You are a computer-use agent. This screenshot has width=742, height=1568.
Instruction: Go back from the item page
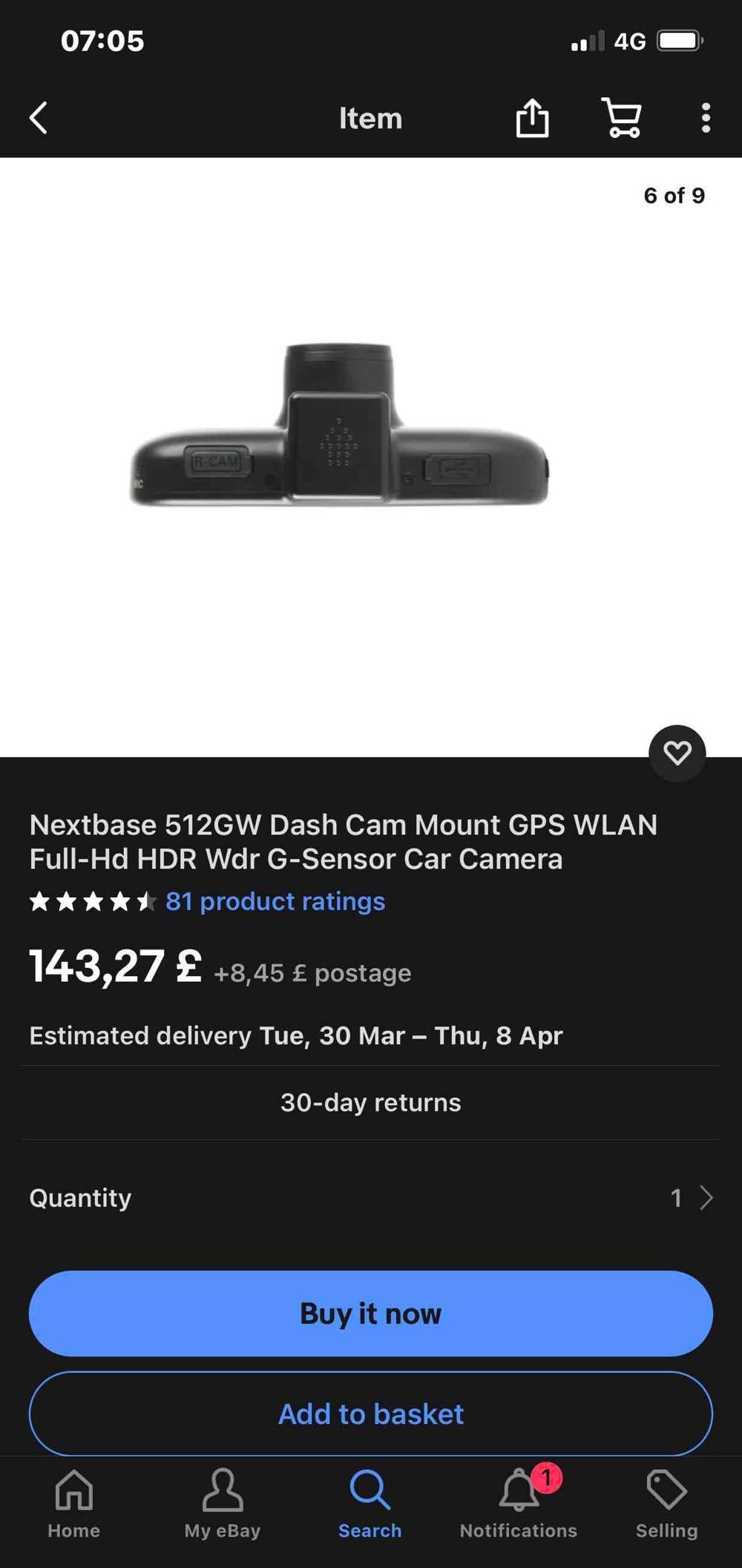pos(39,118)
